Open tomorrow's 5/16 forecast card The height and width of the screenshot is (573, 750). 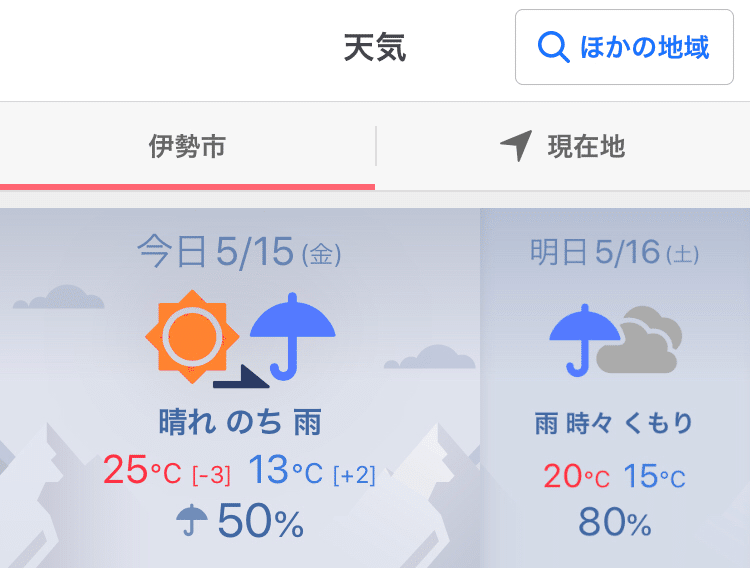pyautogui.click(x=614, y=390)
